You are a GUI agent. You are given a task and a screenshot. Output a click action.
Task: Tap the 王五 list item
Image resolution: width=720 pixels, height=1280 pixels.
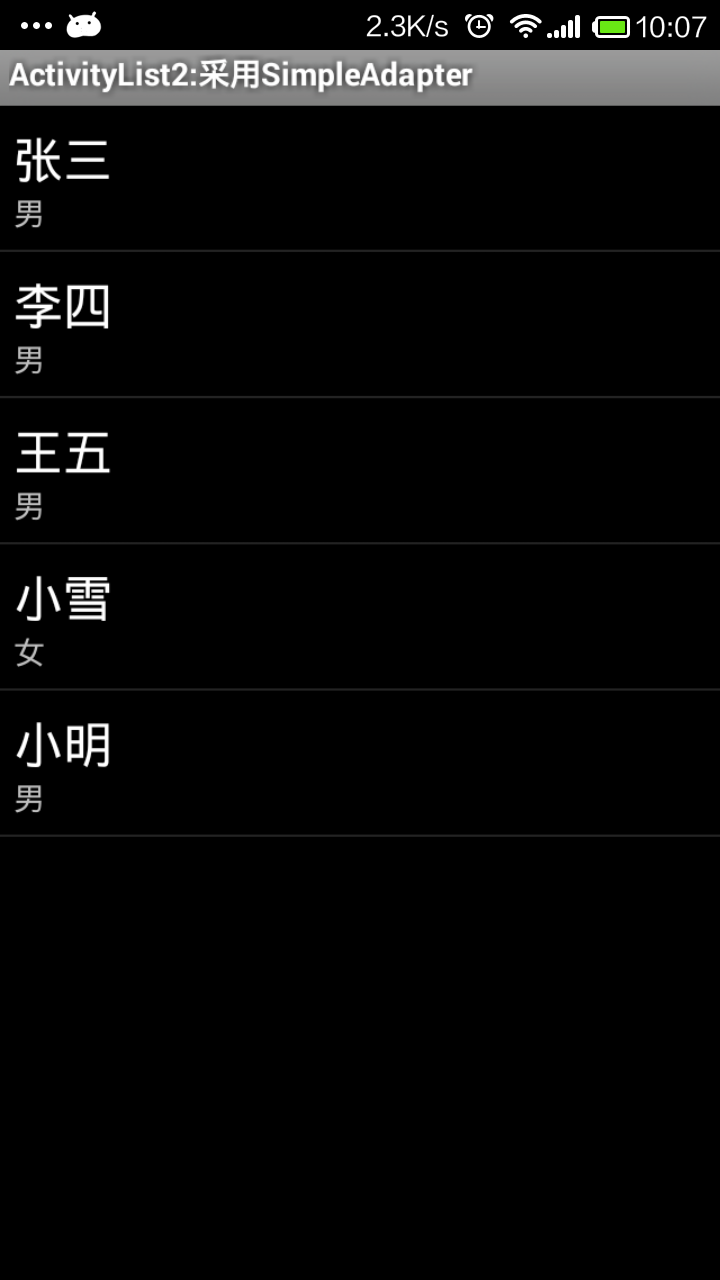point(360,470)
